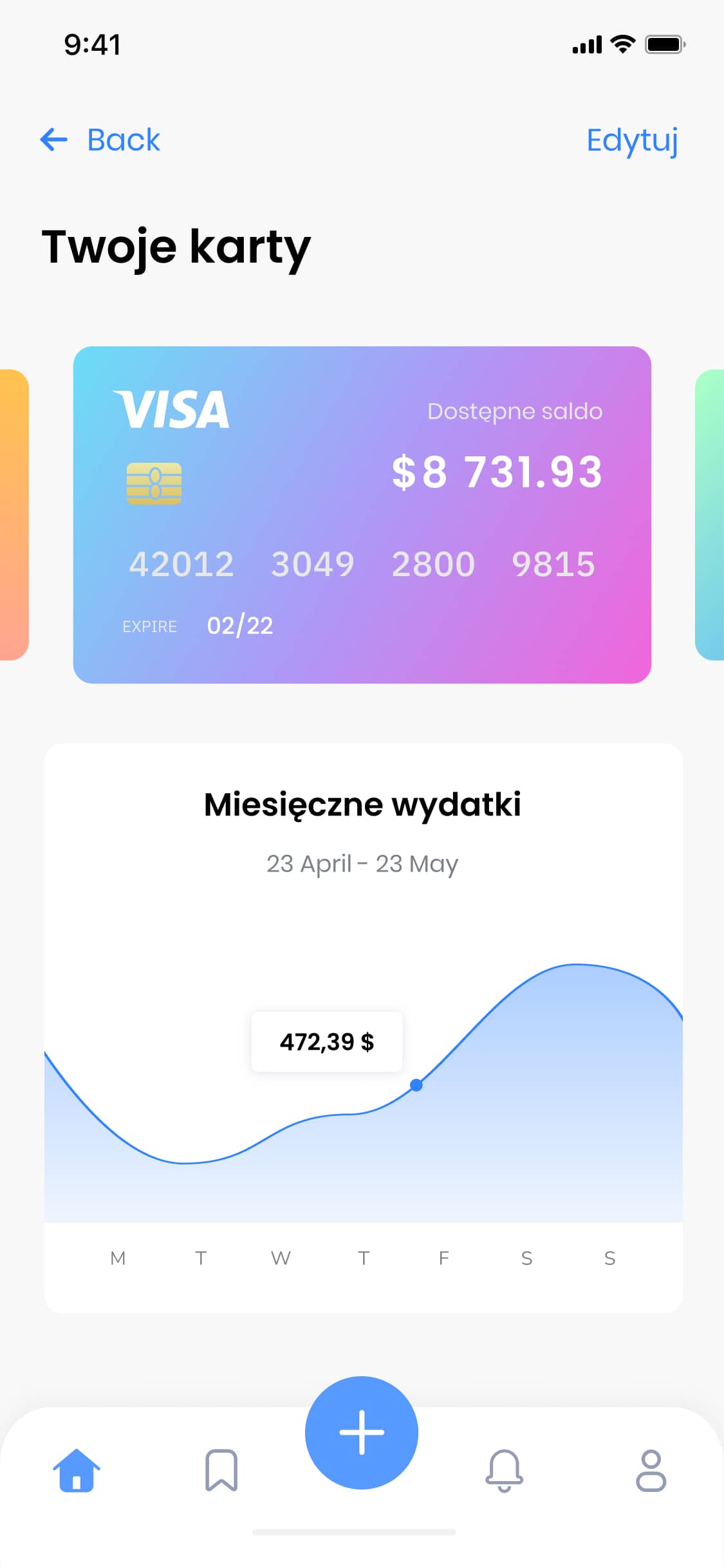Open the bookmarks tab
Image resolution: width=724 pixels, height=1568 pixels.
tap(221, 1470)
